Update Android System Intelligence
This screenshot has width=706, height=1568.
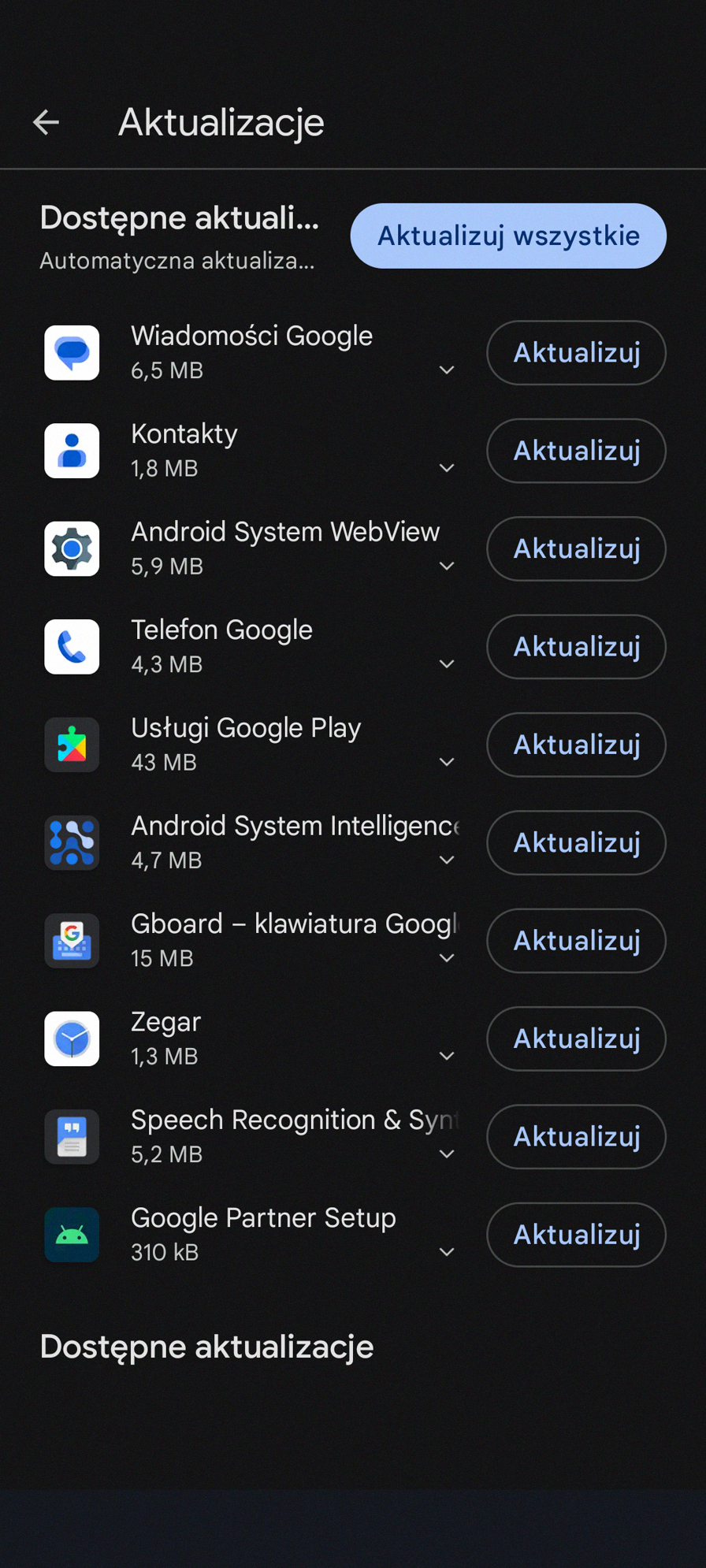coord(576,843)
